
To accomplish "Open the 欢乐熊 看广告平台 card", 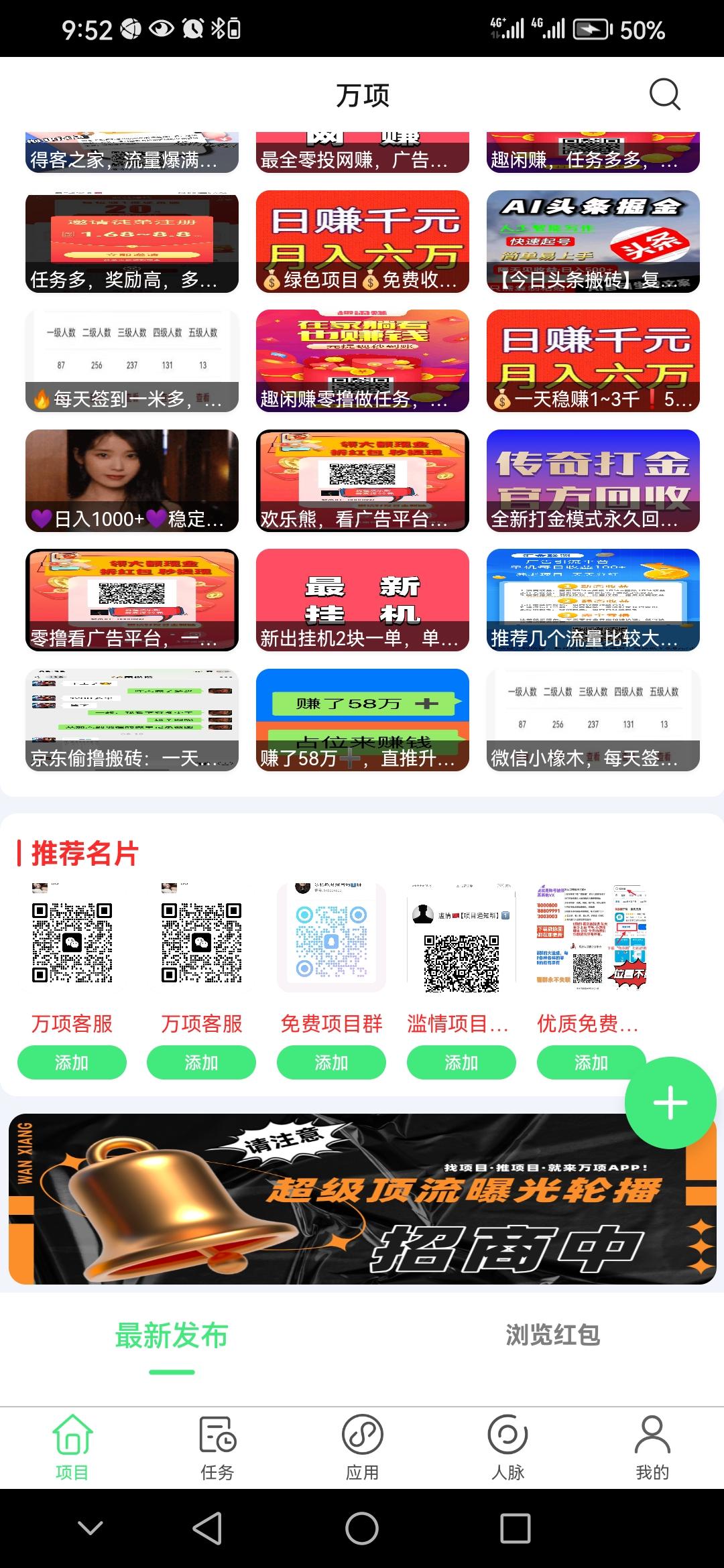I will point(363,480).
